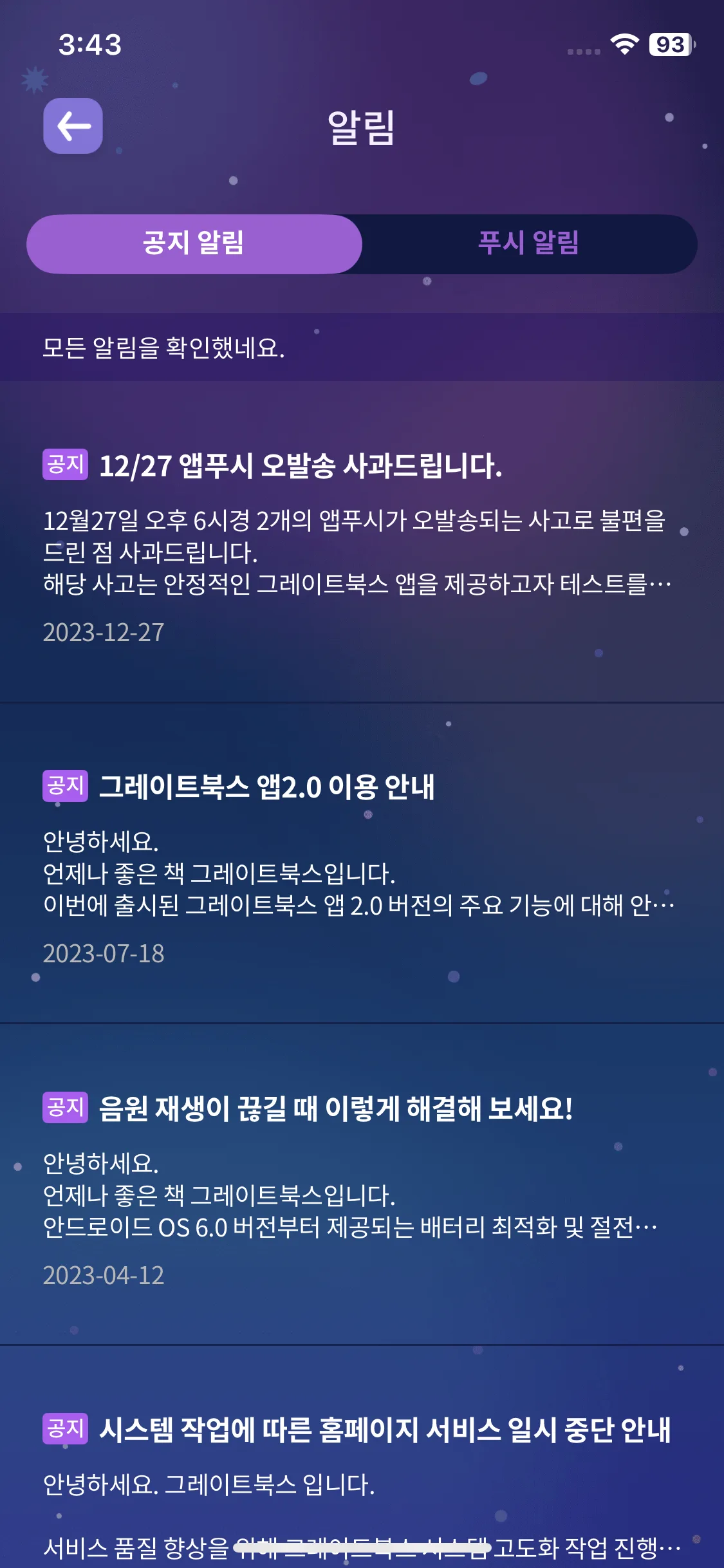Open the 그레이트북스 앱2.0 이용 안내 notice
Image resolution: width=724 pixels, height=1568 pixels.
pyautogui.click(x=362, y=863)
